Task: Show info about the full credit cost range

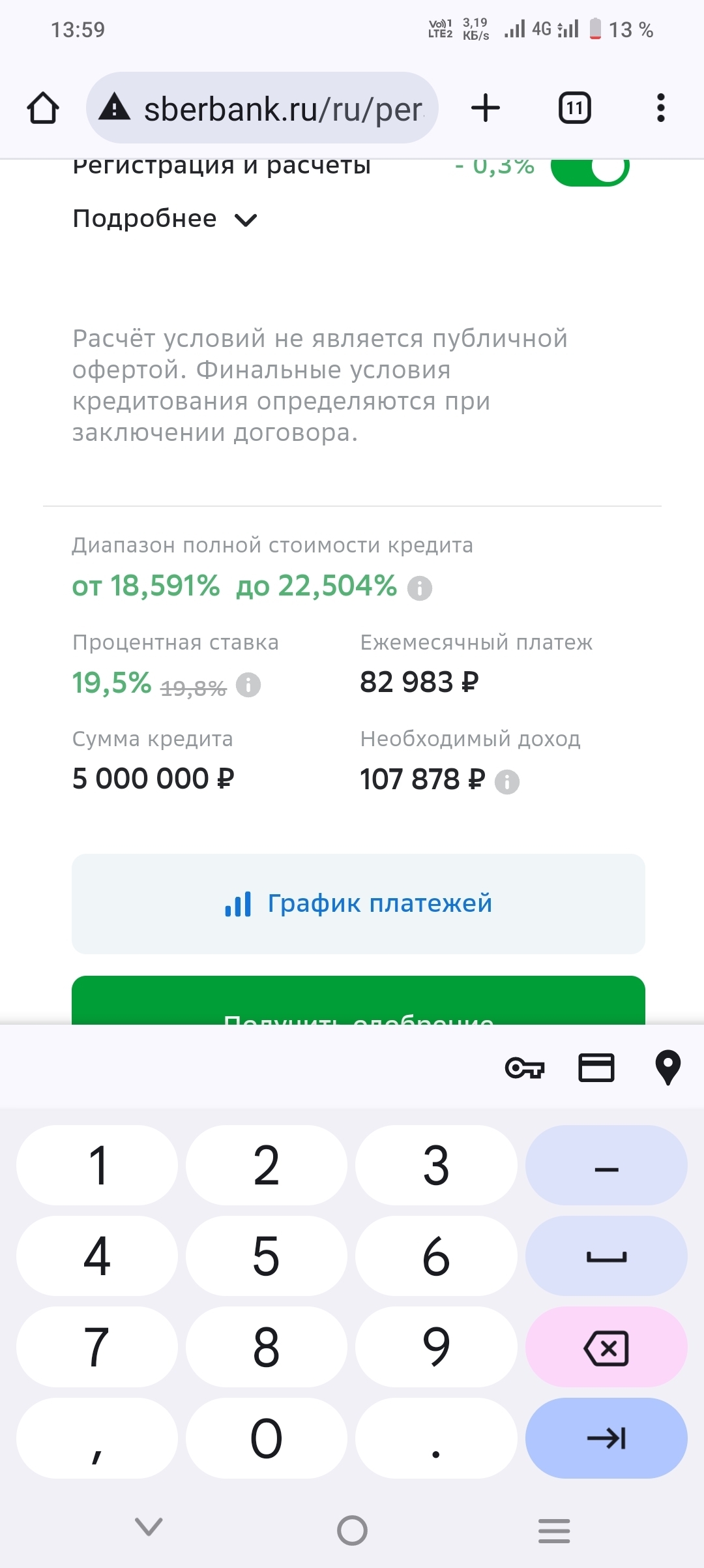Action: tap(419, 588)
